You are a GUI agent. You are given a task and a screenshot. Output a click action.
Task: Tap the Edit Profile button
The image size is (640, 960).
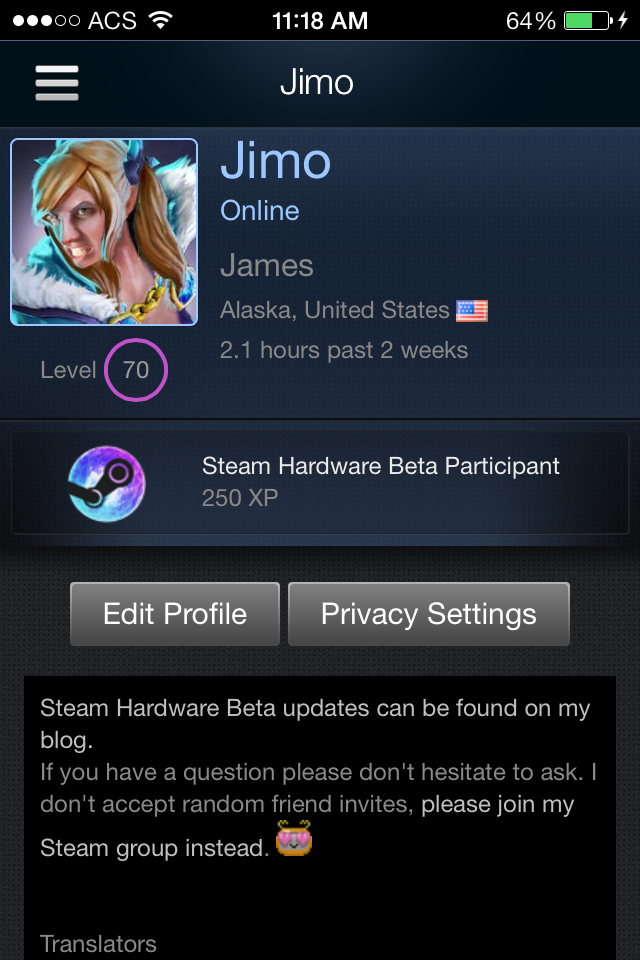[175, 614]
